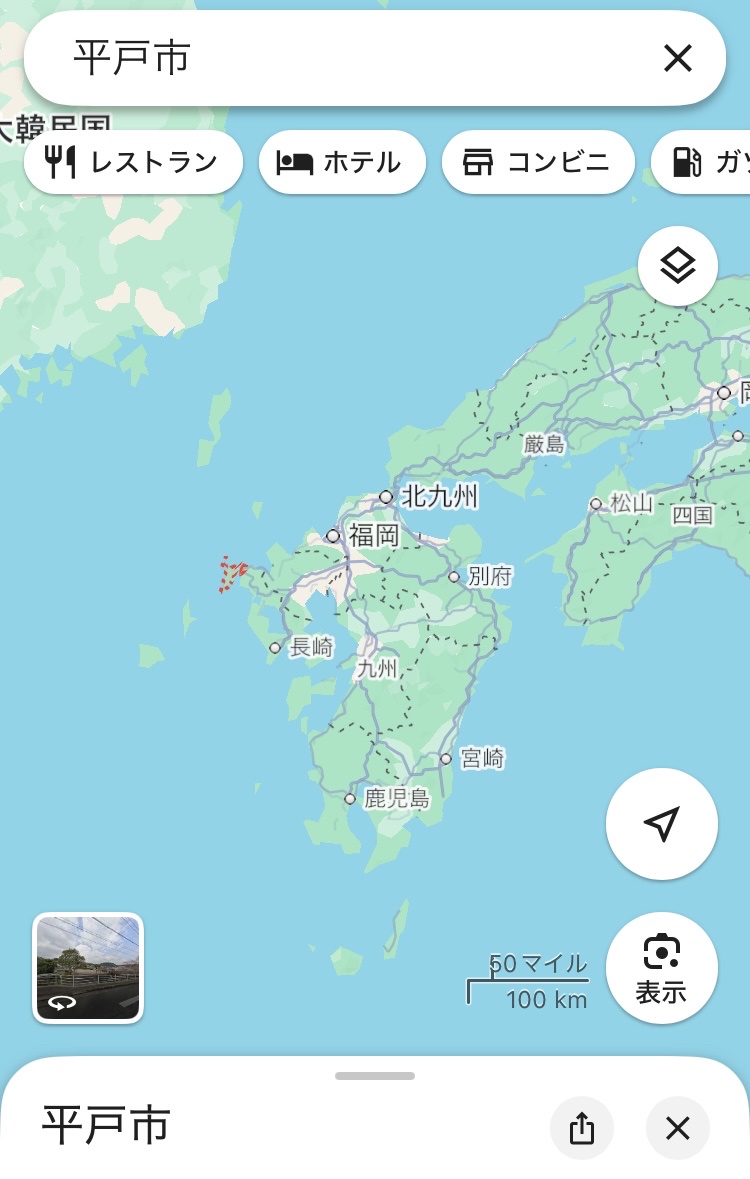
Task: Center map on my current location
Action: point(661,824)
